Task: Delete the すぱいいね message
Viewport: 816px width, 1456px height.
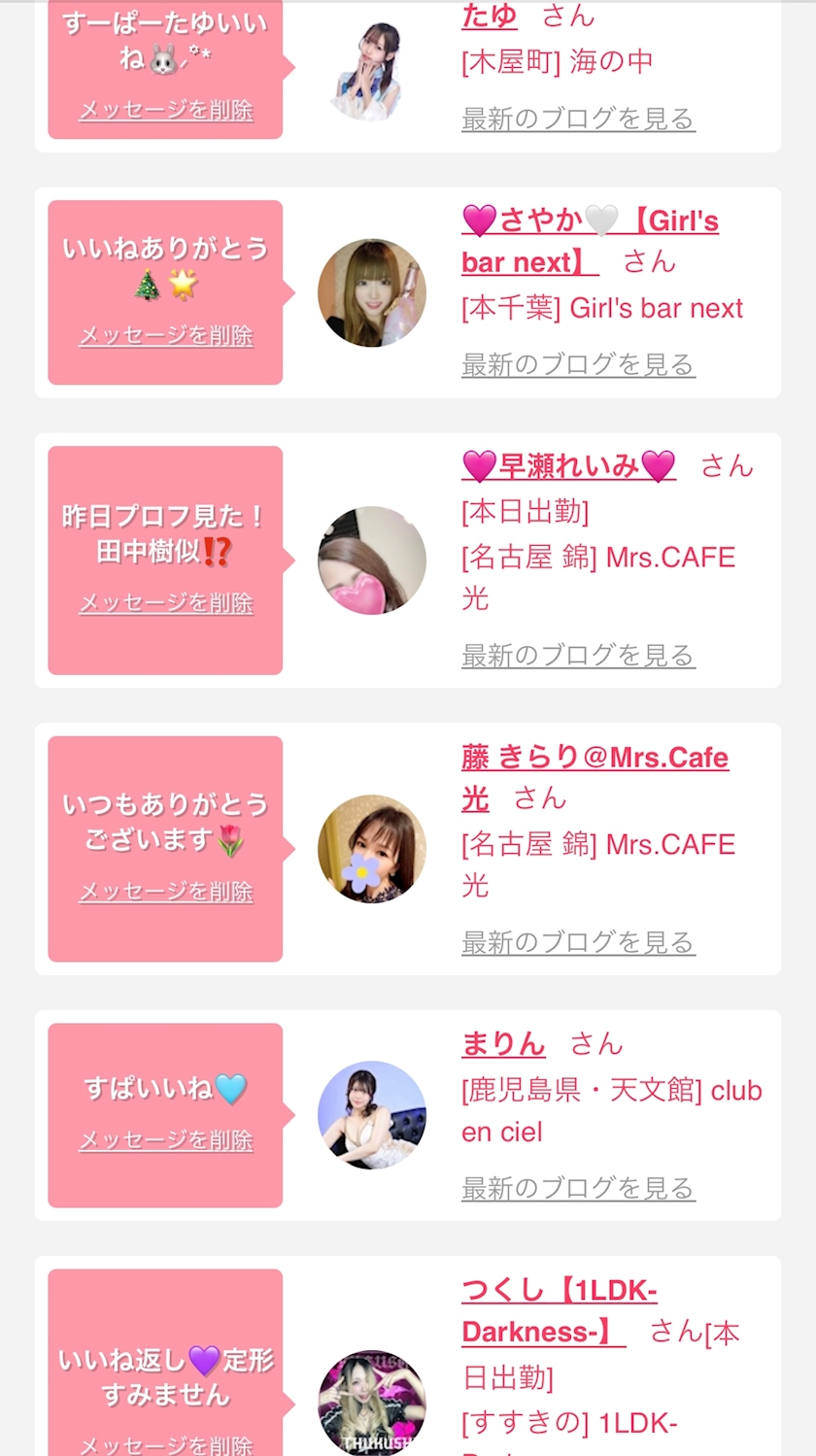Action: [x=166, y=1140]
